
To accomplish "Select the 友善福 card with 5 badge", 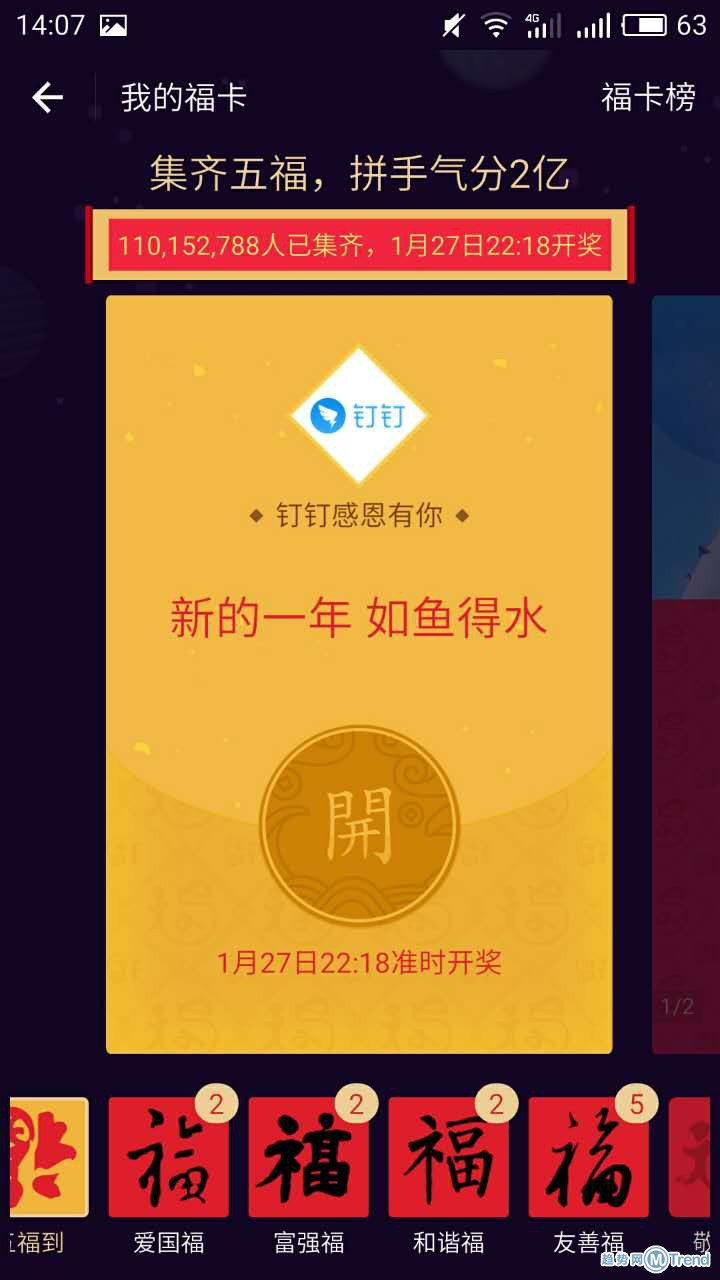I will point(590,1160).
